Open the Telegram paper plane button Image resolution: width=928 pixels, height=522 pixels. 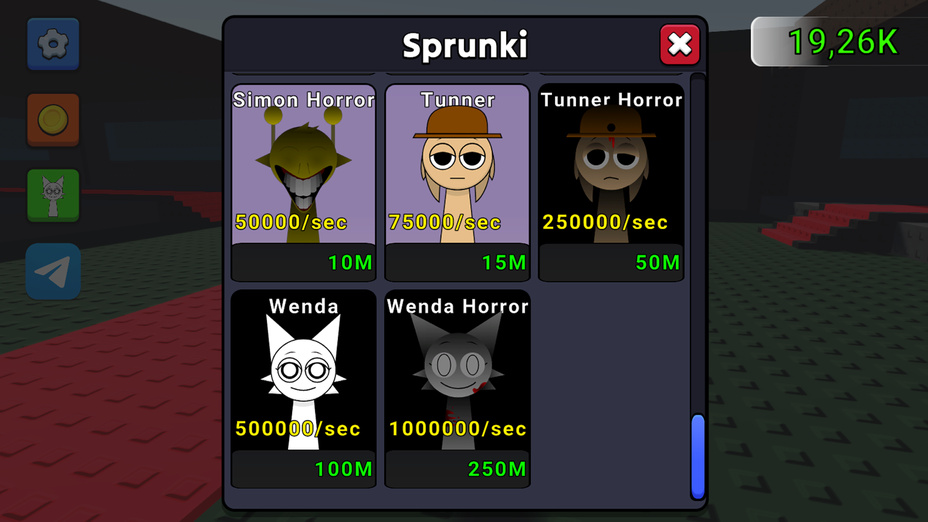coord(53,271)
